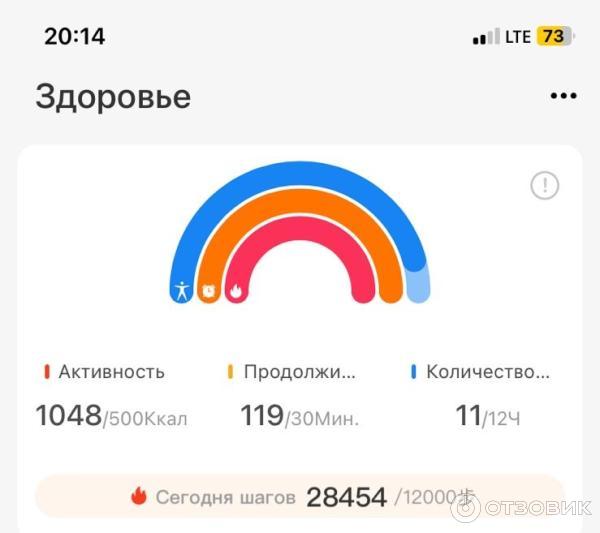This screenshot has width=600, height=533.
Task: Open the Активность calories stat
Action: point(111,396)
